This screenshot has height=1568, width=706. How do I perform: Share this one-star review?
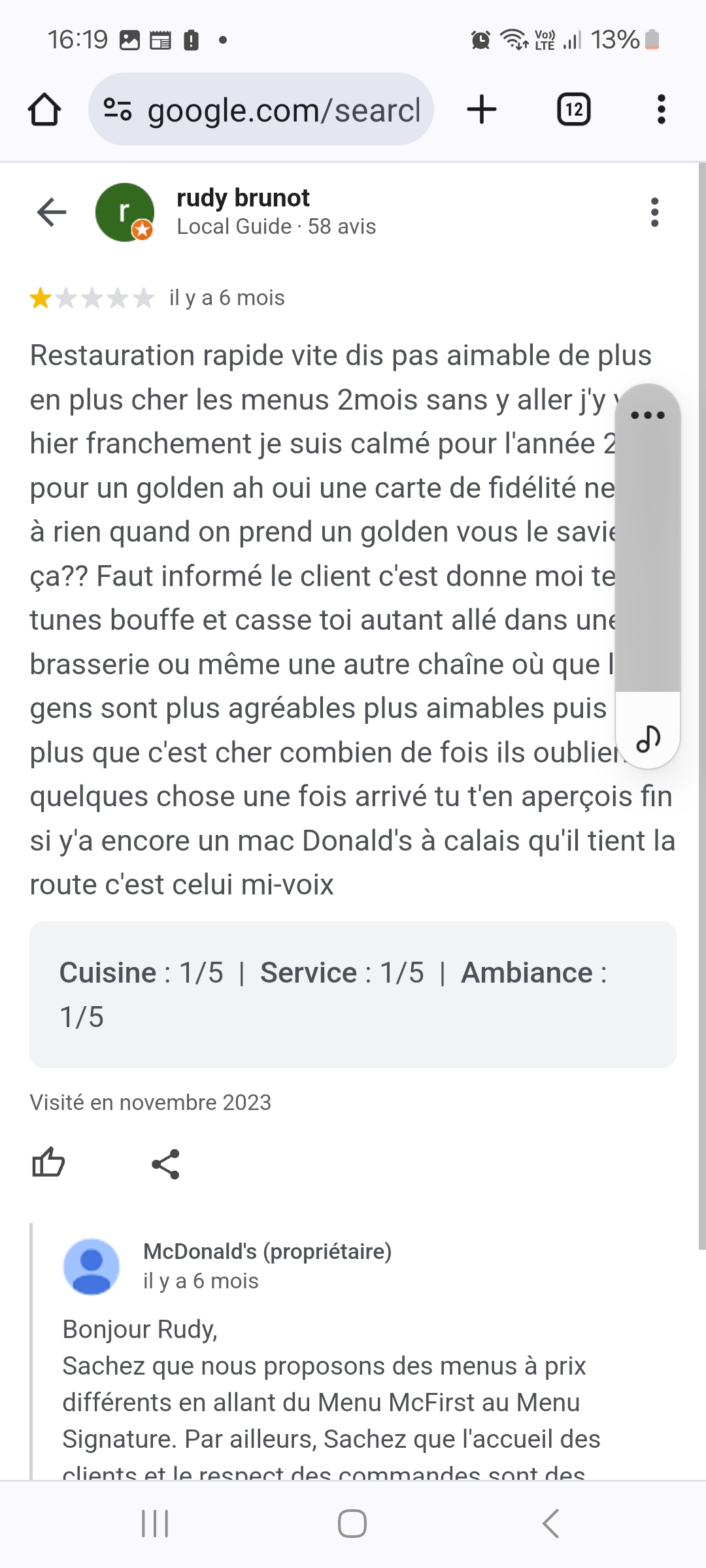[165, 1164]
